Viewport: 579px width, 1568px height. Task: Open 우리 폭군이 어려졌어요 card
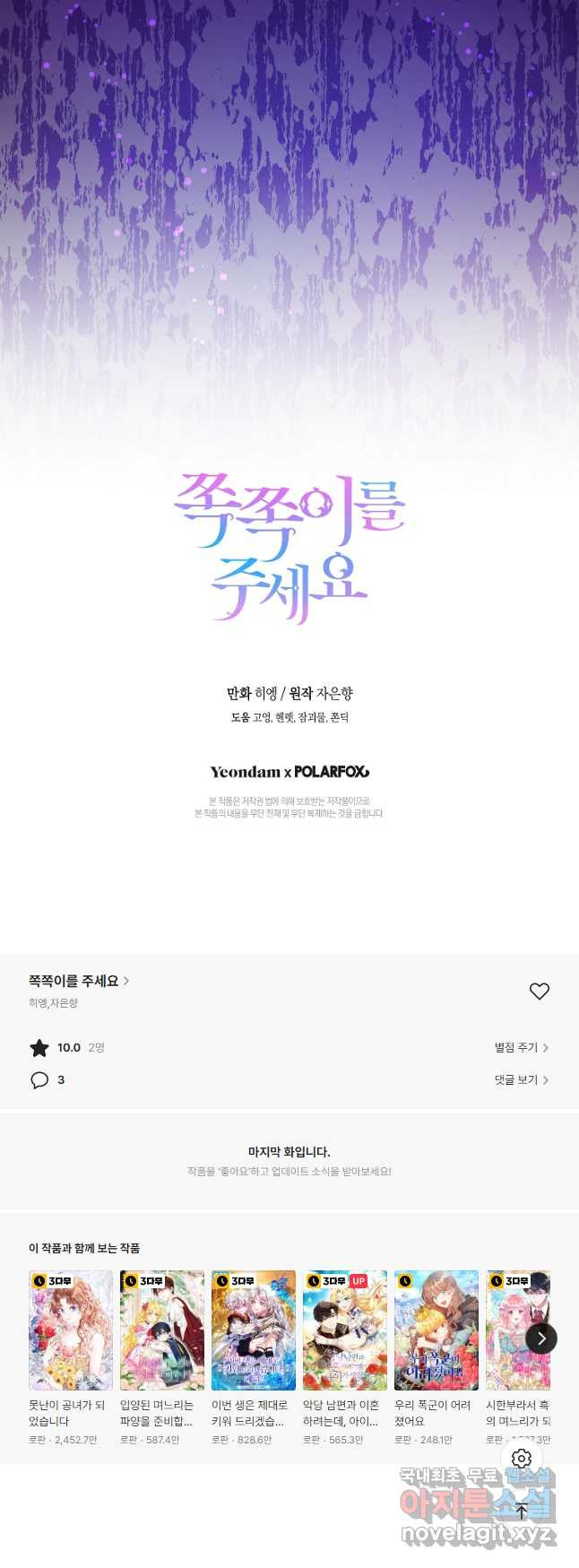coord(436,1330)
